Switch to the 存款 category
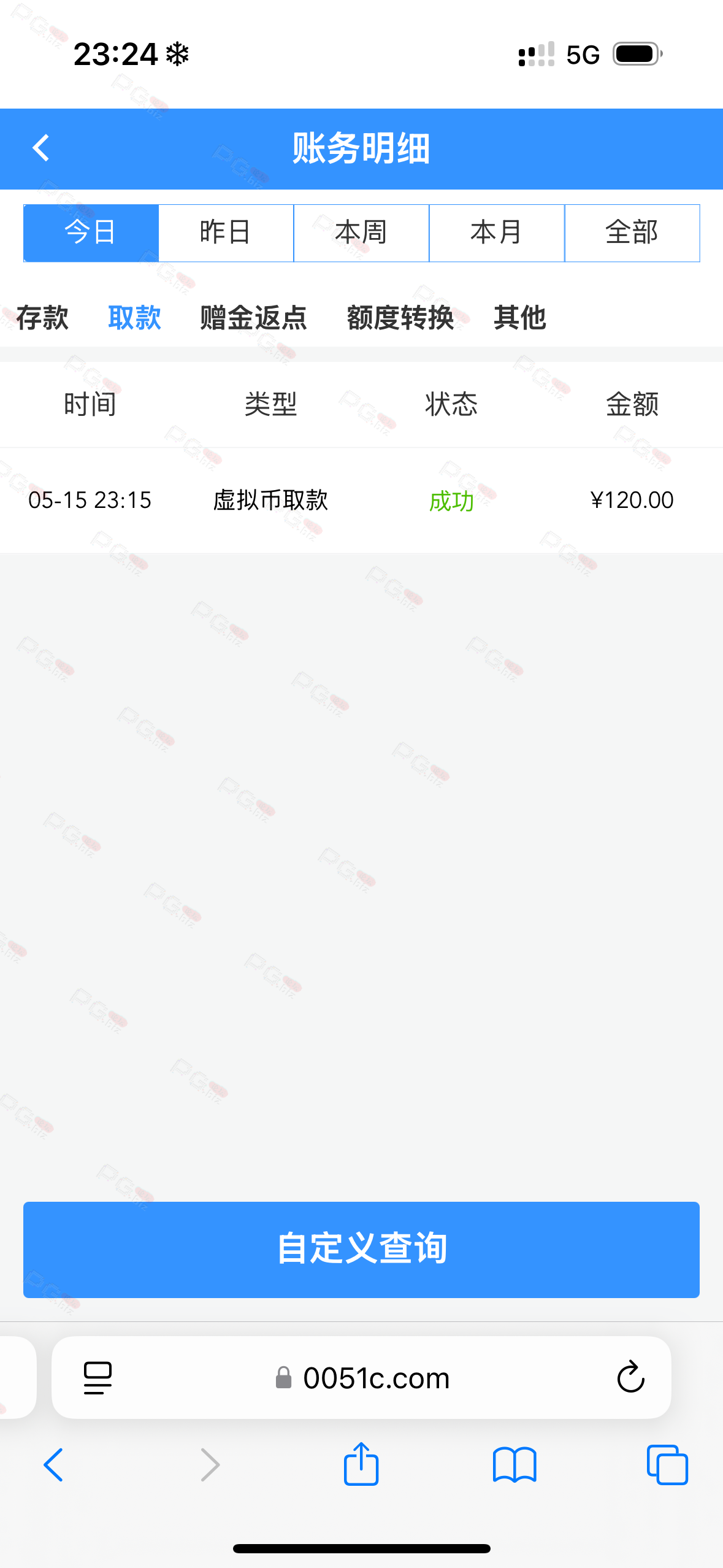723x1568 pixels. (x=42, y=318)
